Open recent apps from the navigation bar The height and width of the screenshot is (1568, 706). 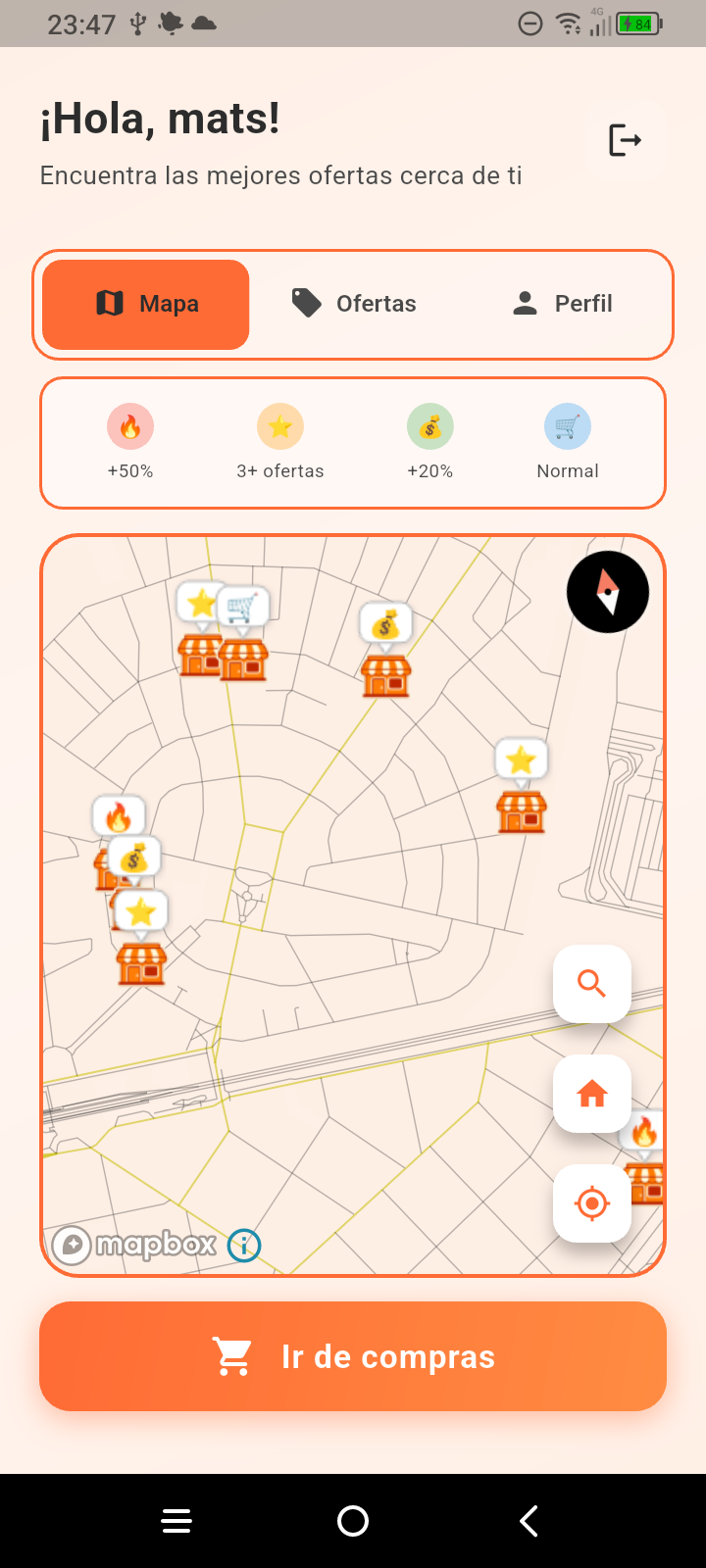click(176, 1521)
